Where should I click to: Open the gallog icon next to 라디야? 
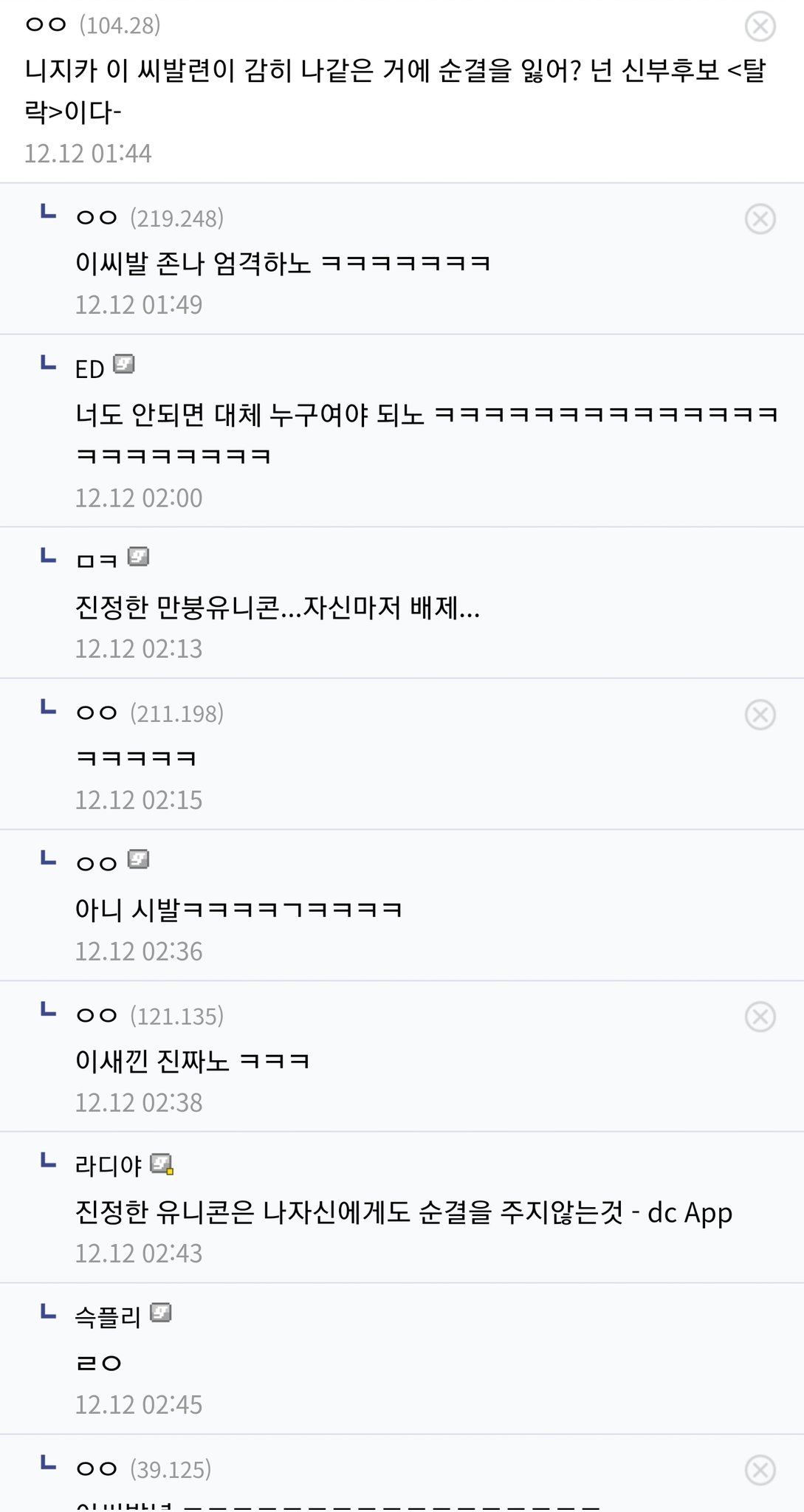tap(161, 1164)
